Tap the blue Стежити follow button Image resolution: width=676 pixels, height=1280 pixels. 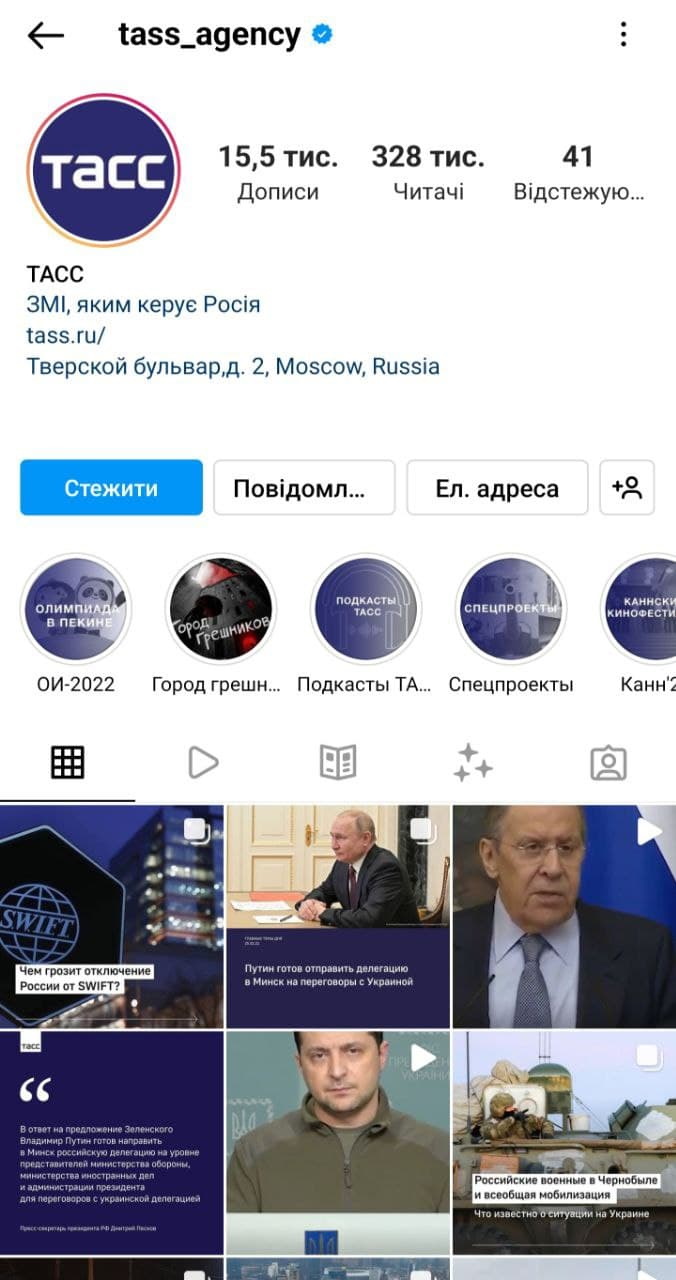pos(111,488)
